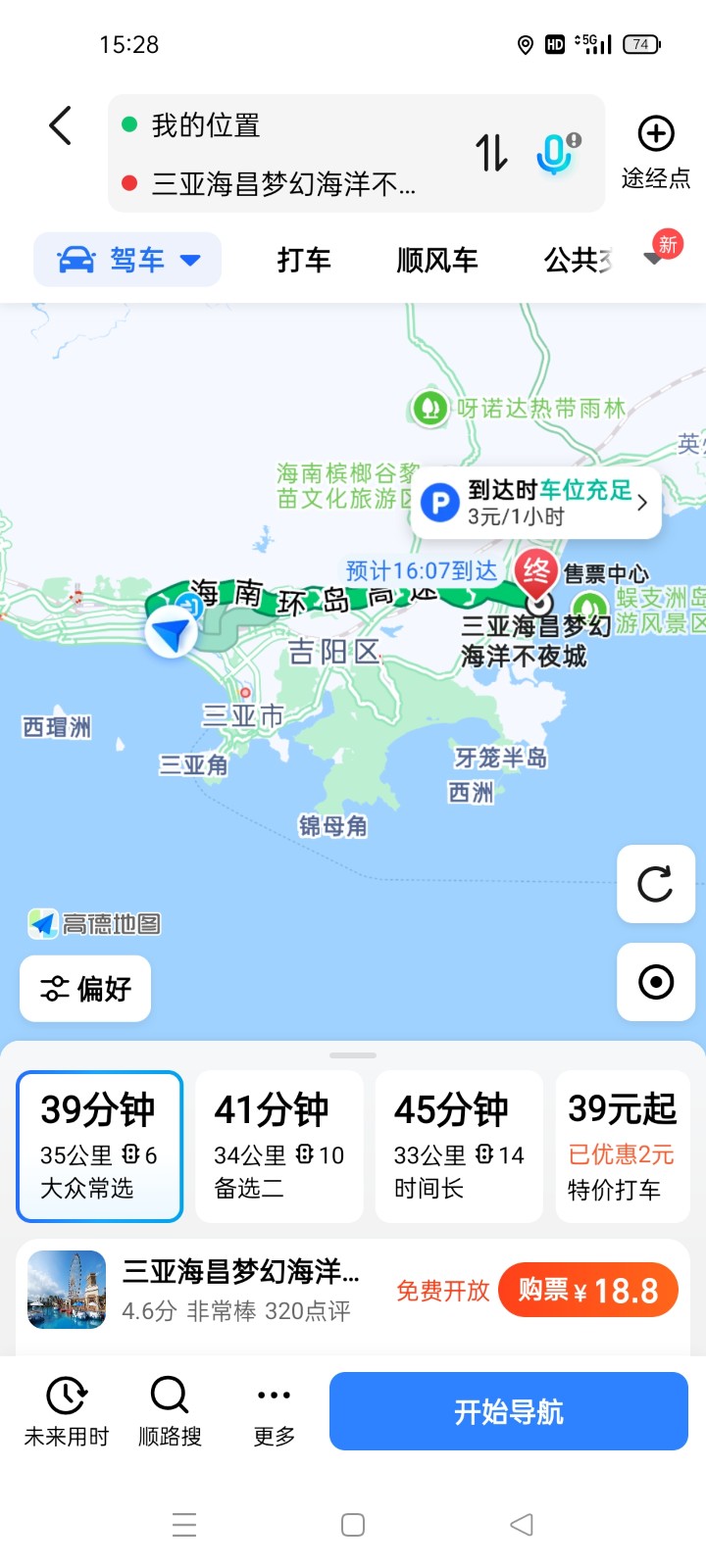Activate the voice input microphone
The height and width of the screenshot is (1568, 706).
coord(556,154)
